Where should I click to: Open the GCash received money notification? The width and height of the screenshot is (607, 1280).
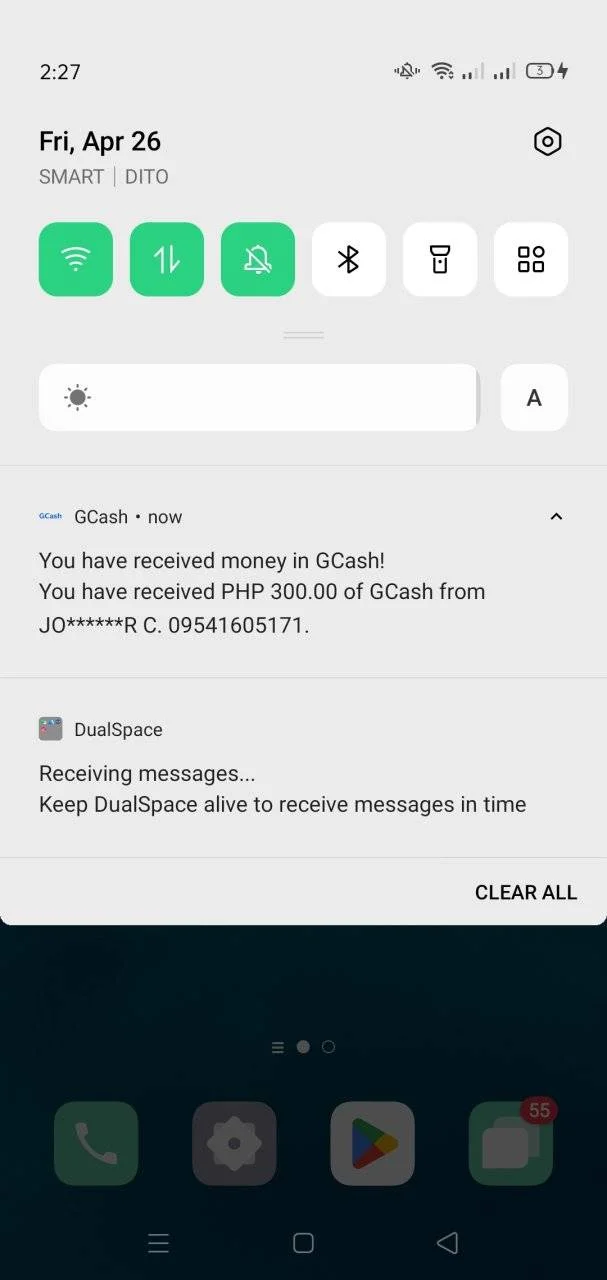click(x=303, y=572)
